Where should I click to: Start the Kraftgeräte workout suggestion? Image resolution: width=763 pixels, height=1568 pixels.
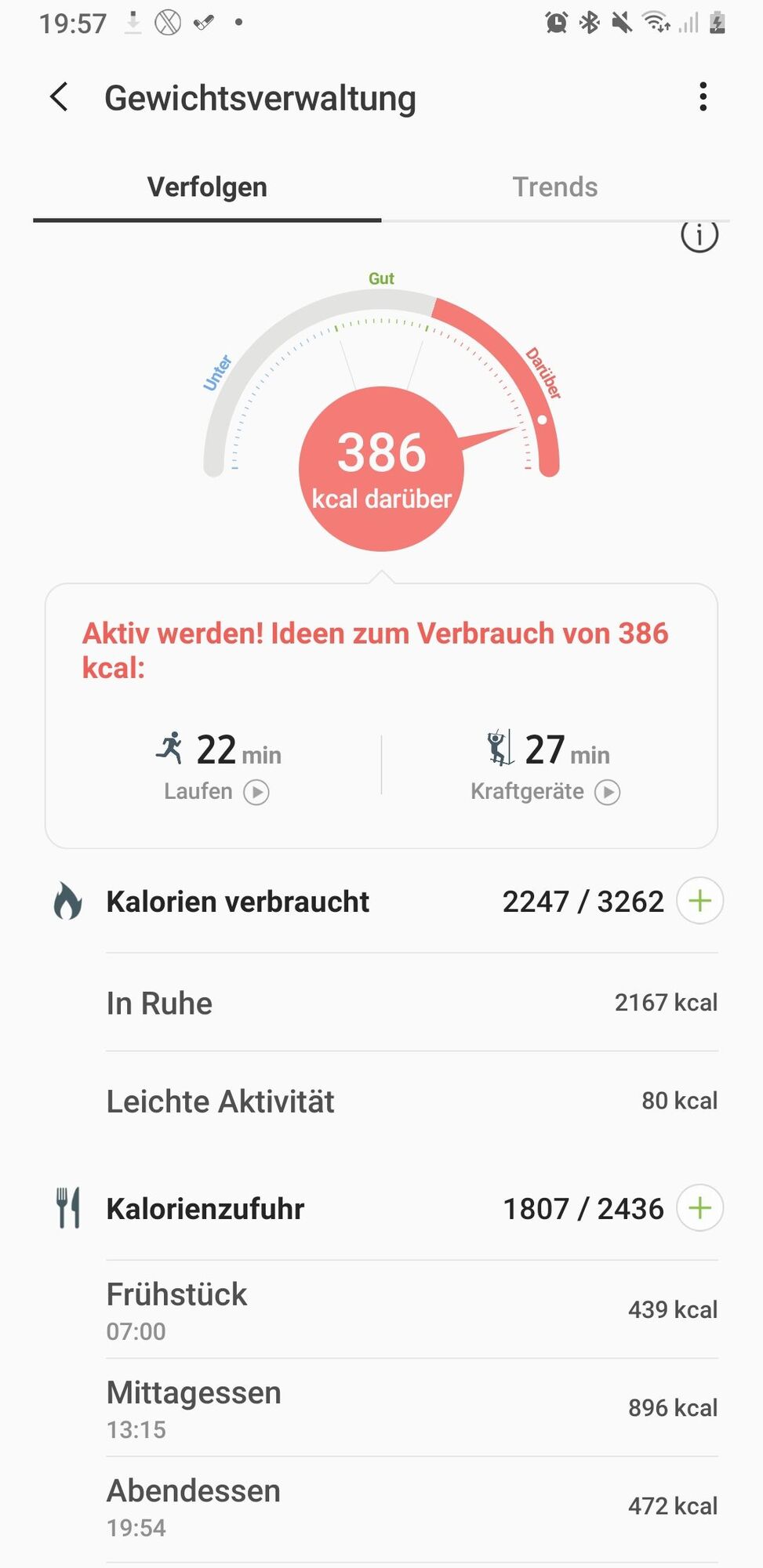(607, 793)
